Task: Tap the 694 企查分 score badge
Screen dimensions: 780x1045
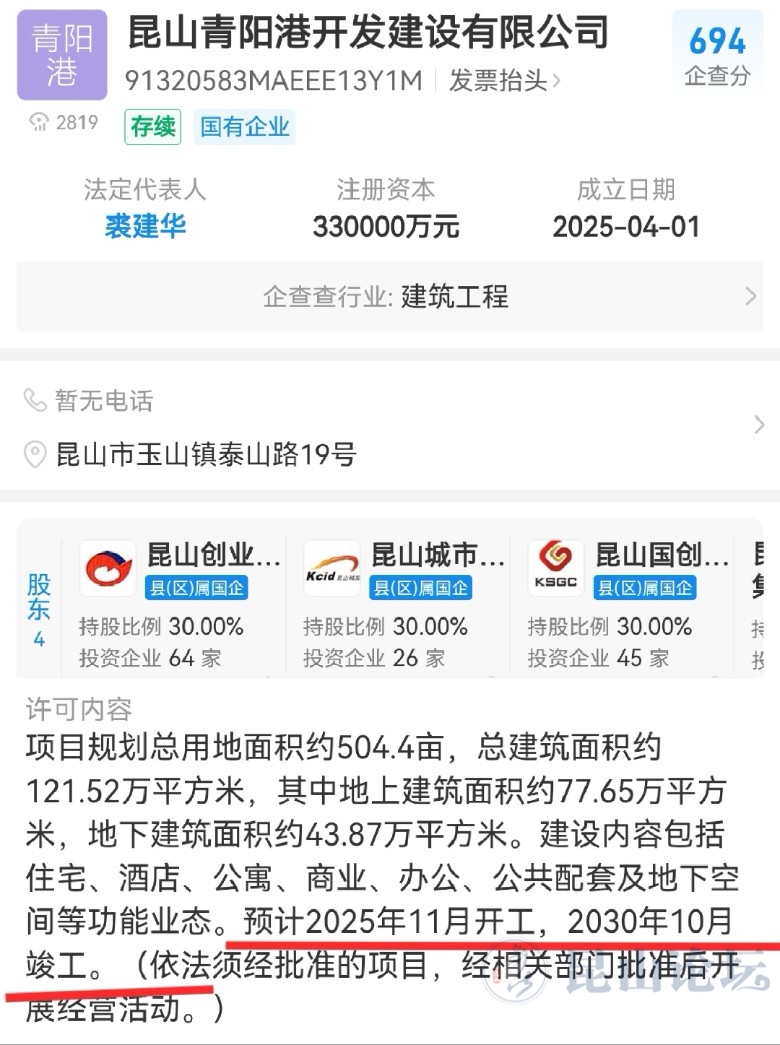Action: pos(717,54)
